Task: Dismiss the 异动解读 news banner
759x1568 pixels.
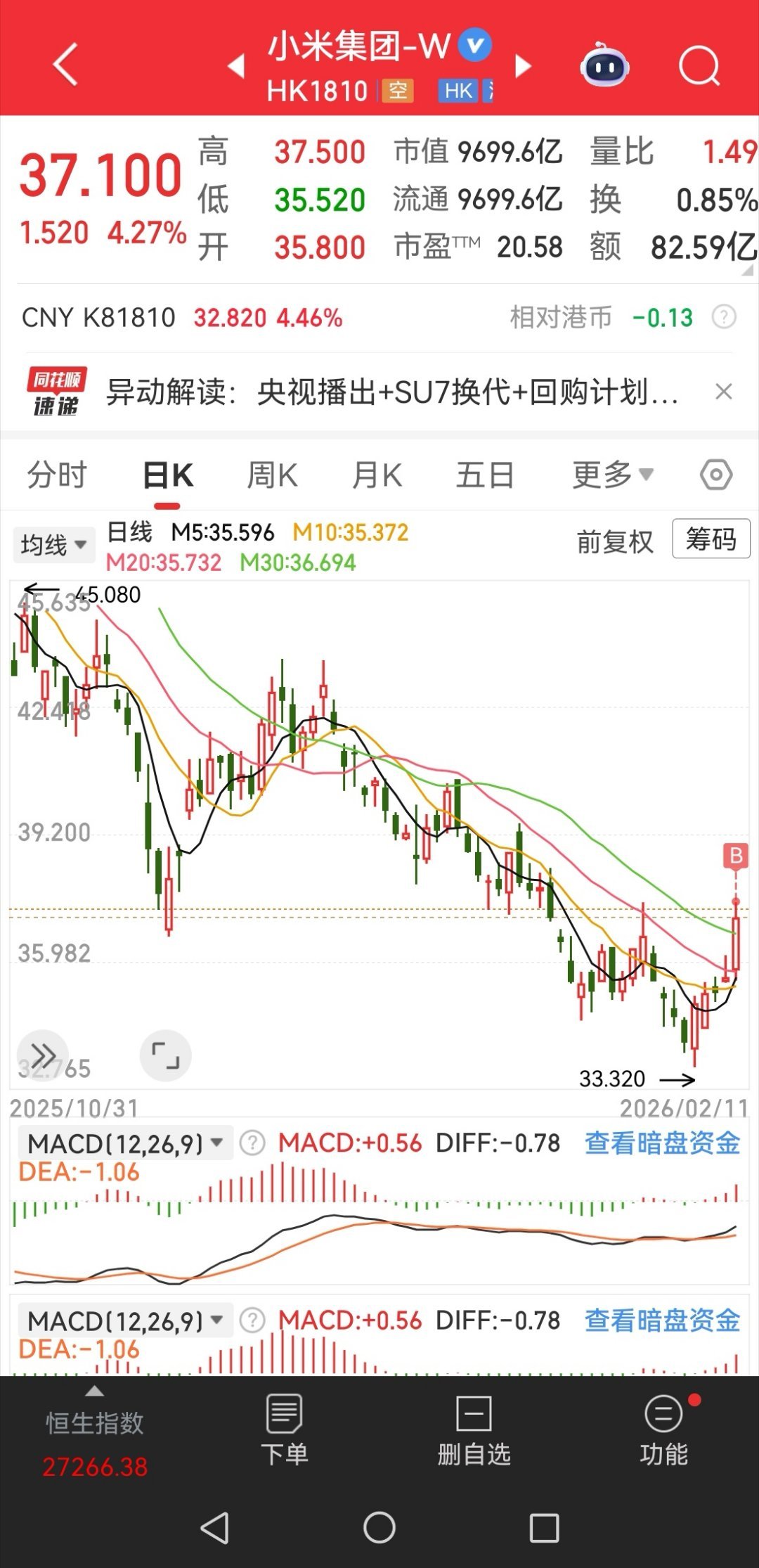Action: click(x=725, y=392)
